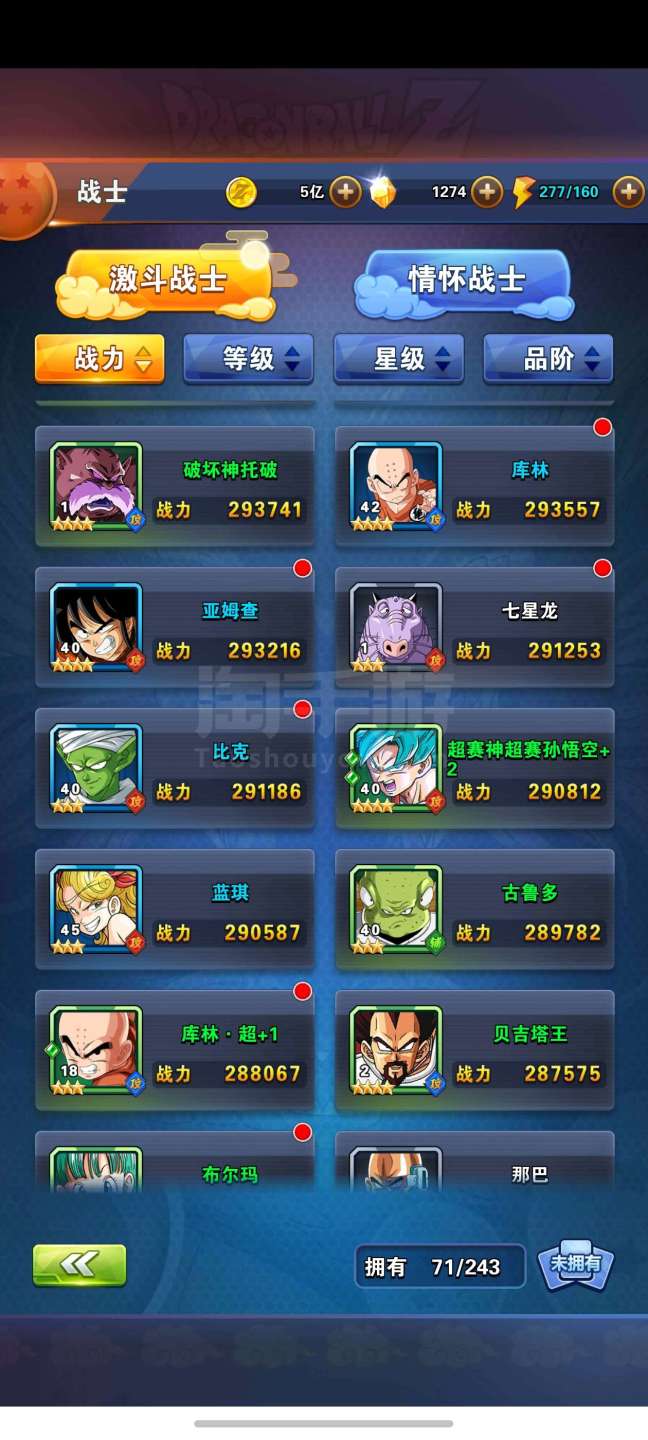Viewport: 648px width, 1440px height.
Task: Sort warriors by 星级
Action: [398, 358]
